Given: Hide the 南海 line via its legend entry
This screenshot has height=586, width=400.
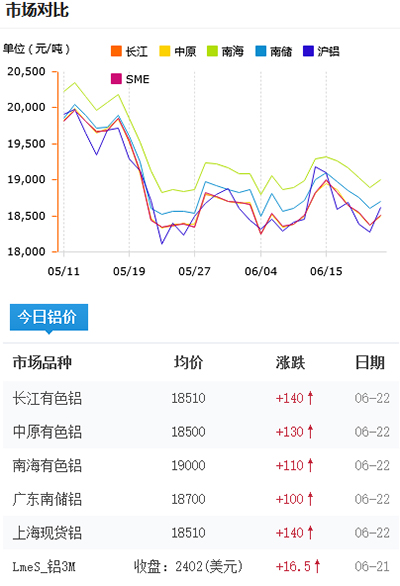Looking at the screenshot, I should 225,51.
